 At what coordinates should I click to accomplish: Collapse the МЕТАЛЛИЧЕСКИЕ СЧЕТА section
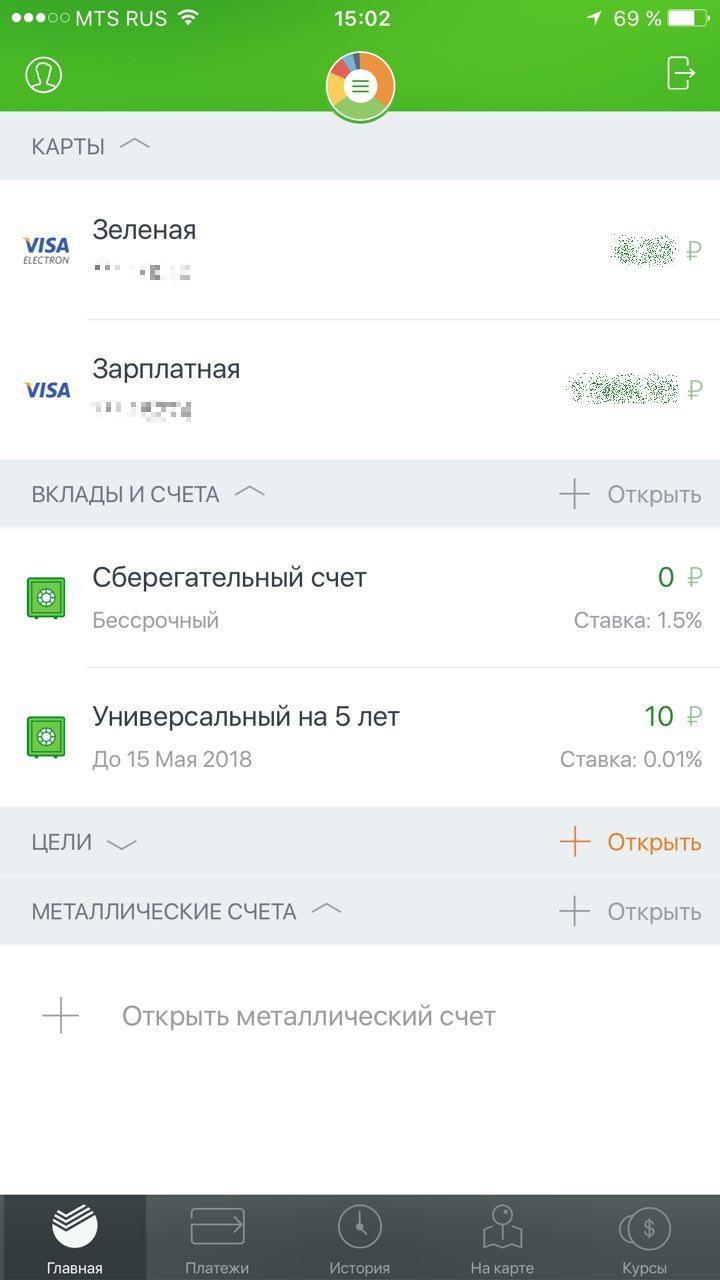point(326,911)
